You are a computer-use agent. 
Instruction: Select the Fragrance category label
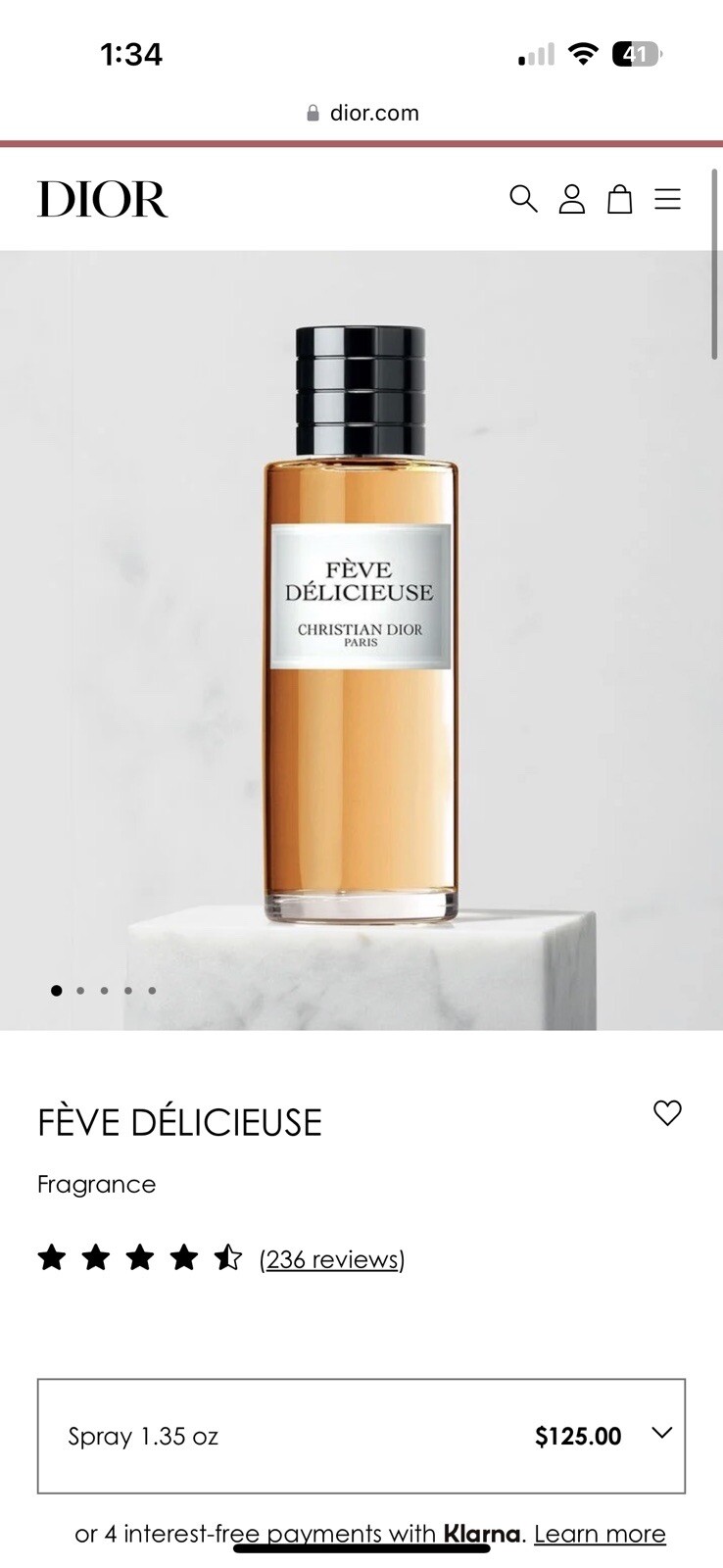coord(96,1184)
